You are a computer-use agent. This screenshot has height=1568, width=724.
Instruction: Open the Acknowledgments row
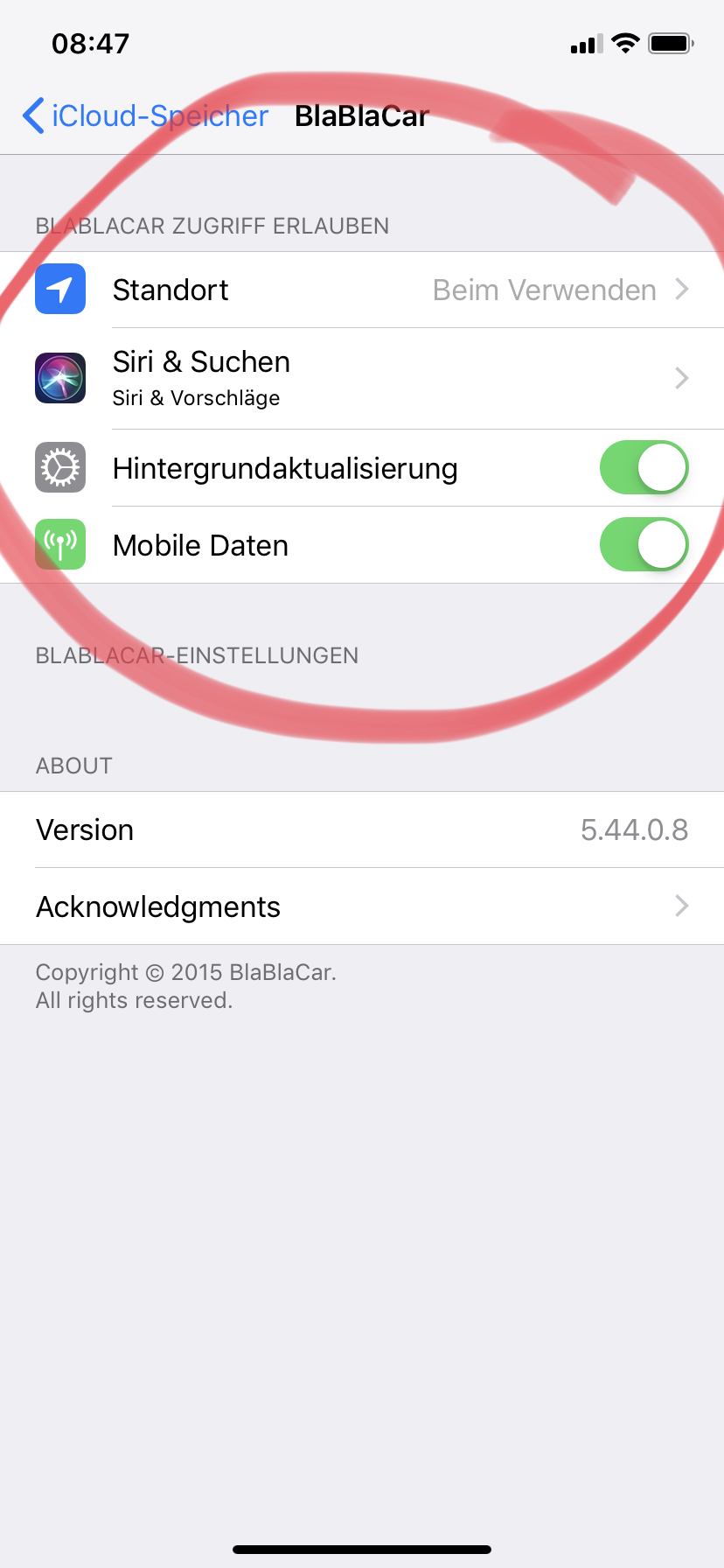pos(362,906)
